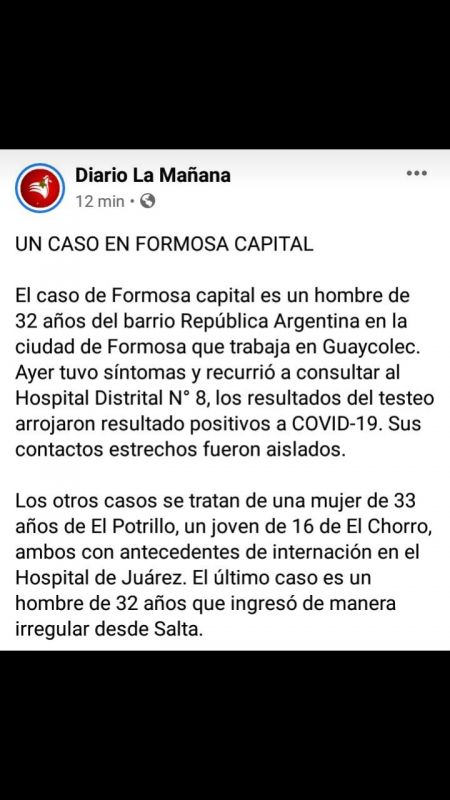Image resolution: width=450 pixels, height=800 pixels.
Task: Tap the Diario La Mañana profile picture
Action: pos(40,188)
